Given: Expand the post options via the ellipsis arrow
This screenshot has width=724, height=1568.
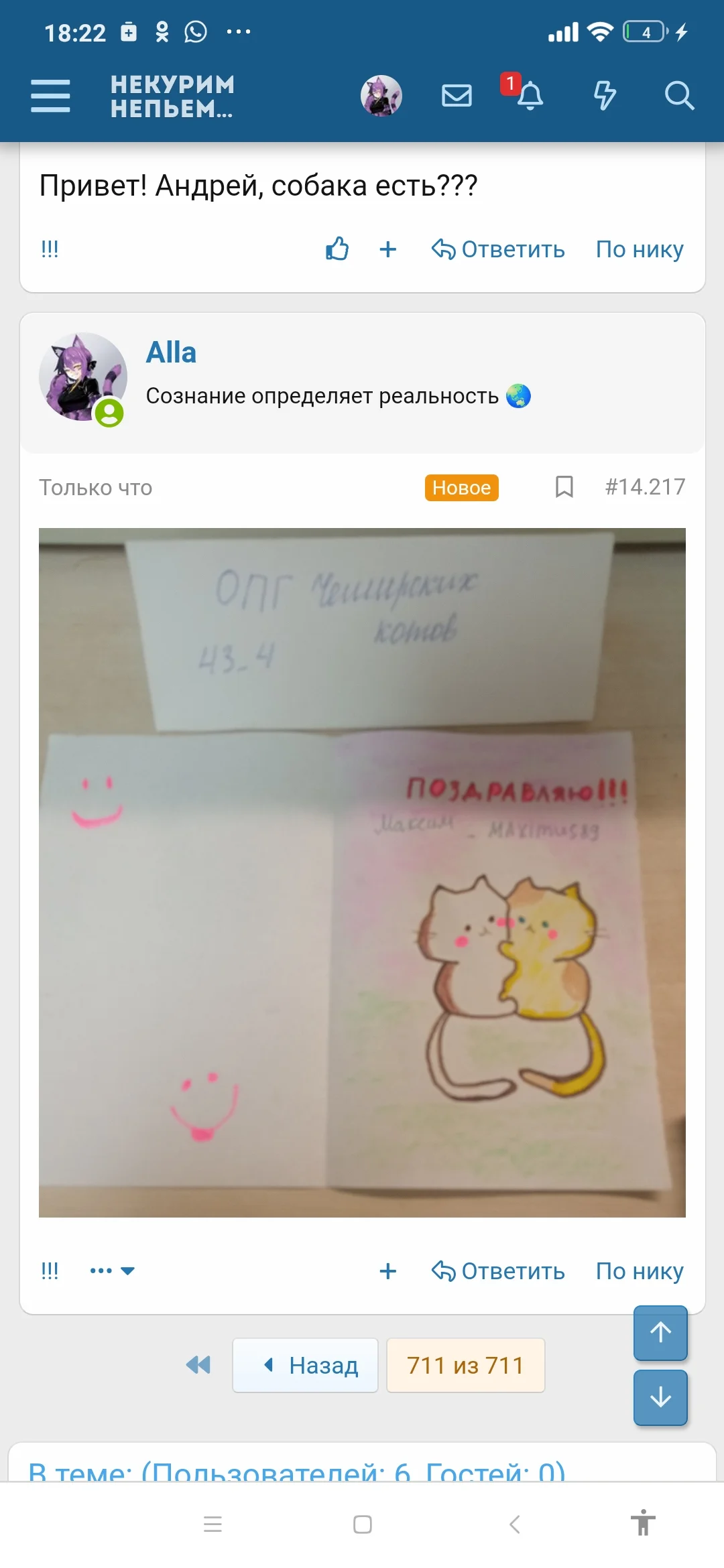Looking at the screenshot, I should pos(111,1270).
